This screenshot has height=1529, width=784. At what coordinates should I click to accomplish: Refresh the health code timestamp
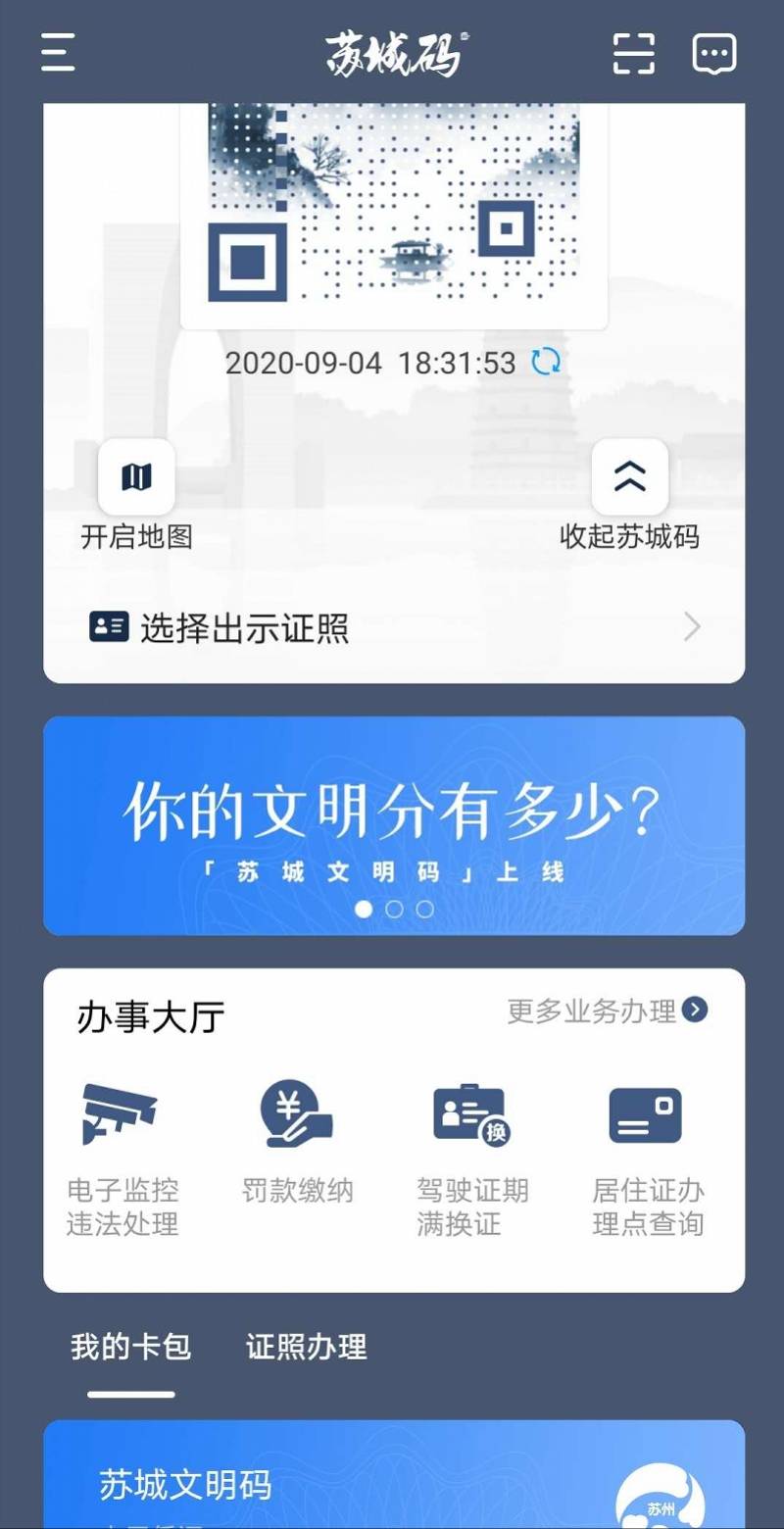[x=545, y=363]
